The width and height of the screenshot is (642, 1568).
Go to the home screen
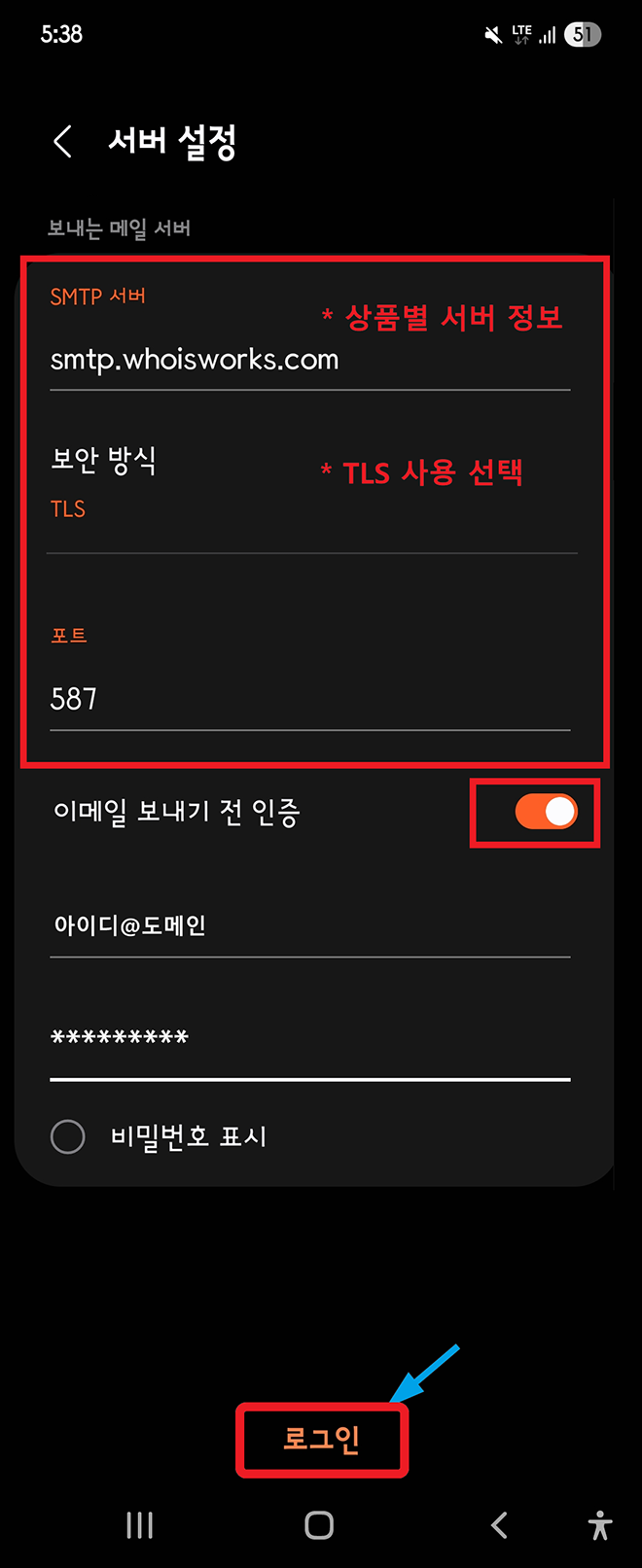[319, 1525]
